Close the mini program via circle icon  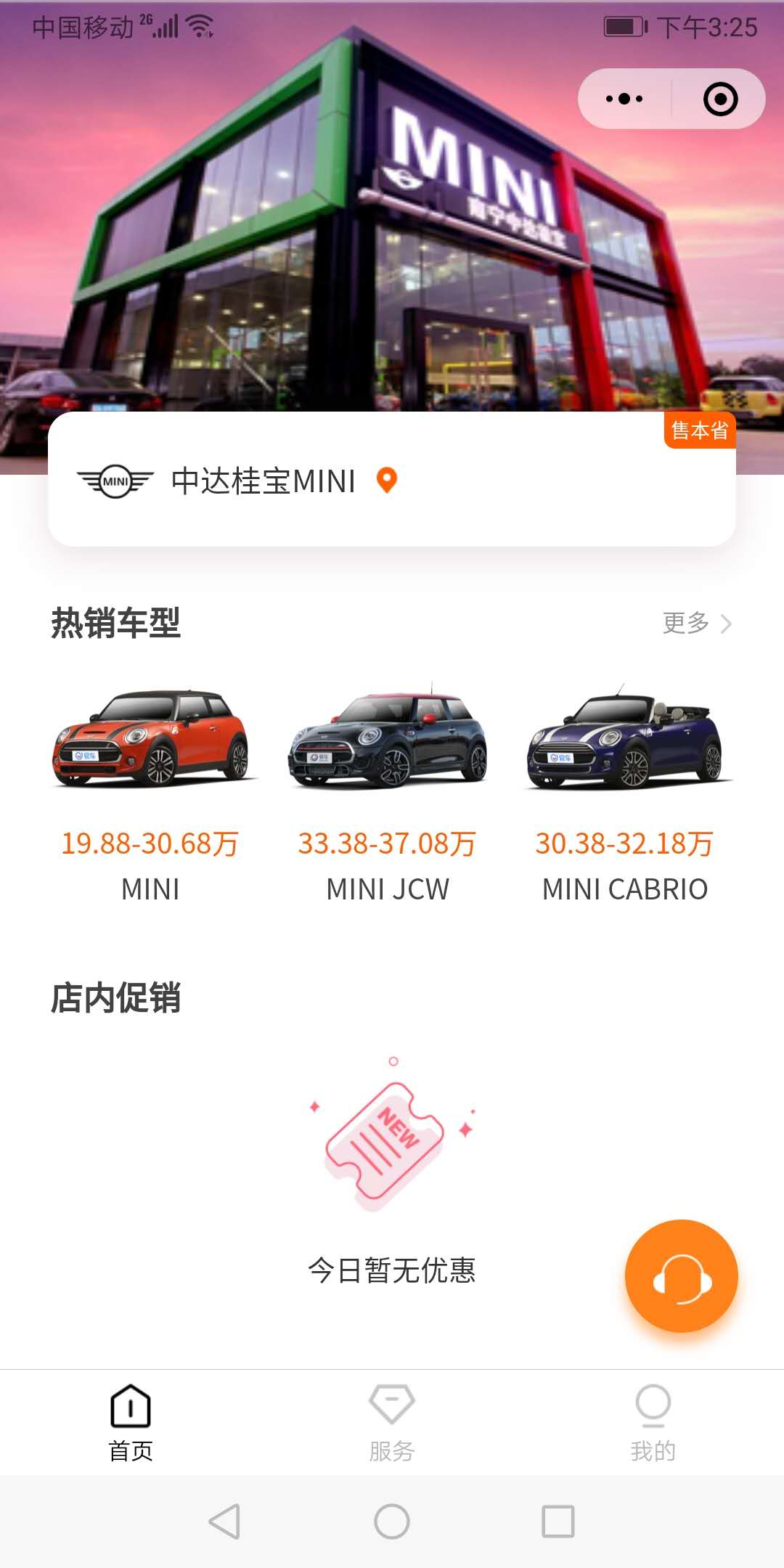tap(720, 99)
